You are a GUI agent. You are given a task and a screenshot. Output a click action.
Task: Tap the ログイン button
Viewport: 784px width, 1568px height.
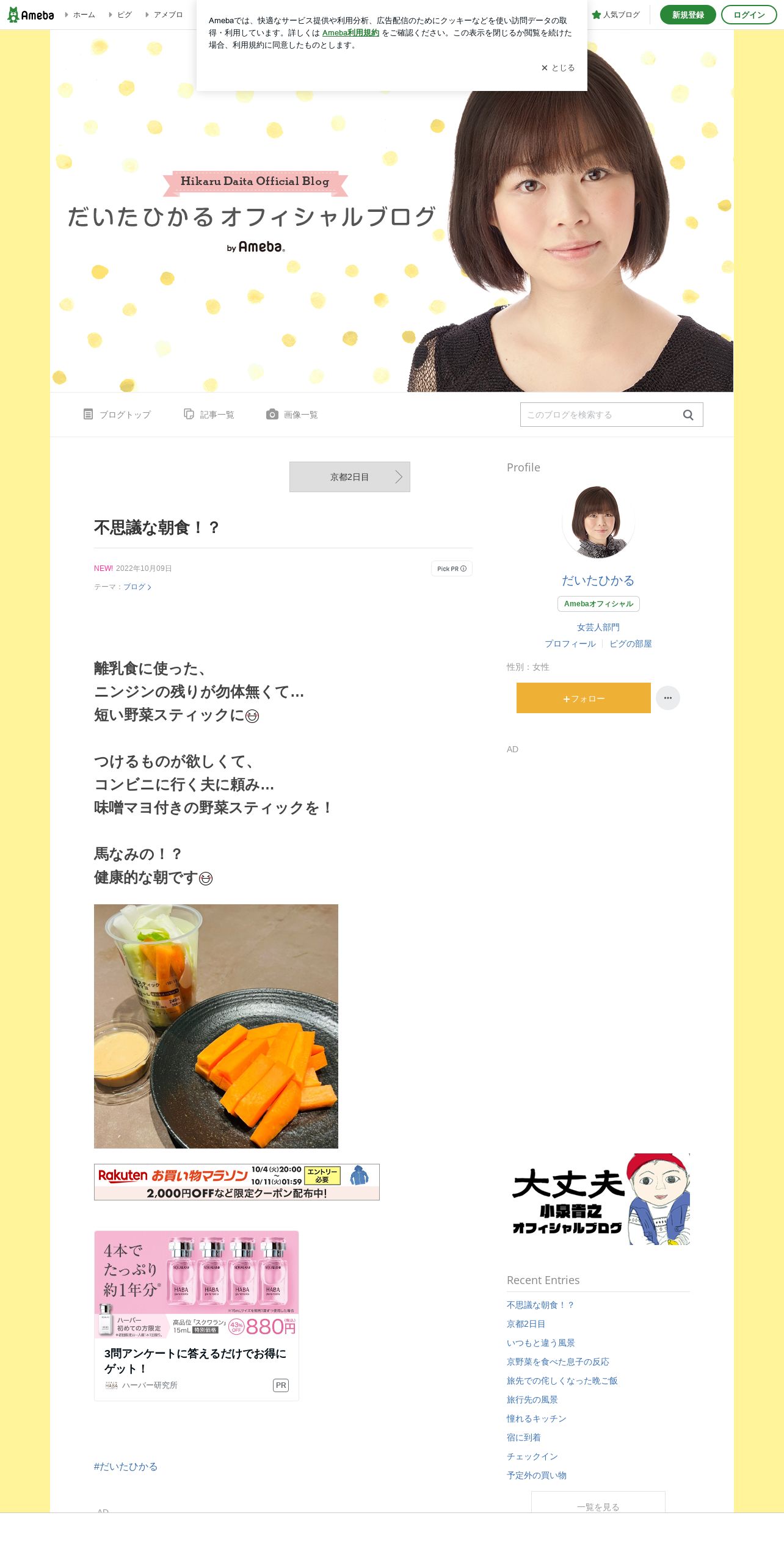[749, 15]
